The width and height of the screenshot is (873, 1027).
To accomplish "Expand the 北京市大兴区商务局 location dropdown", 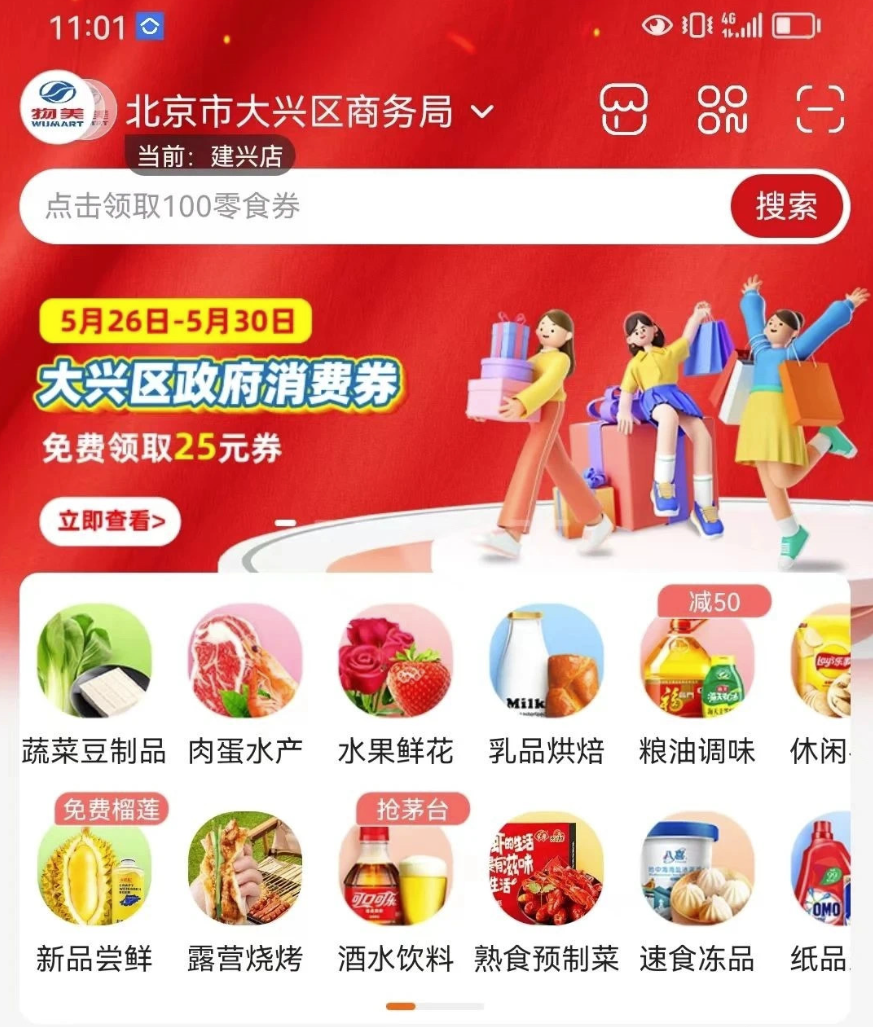I will (482, 112).
